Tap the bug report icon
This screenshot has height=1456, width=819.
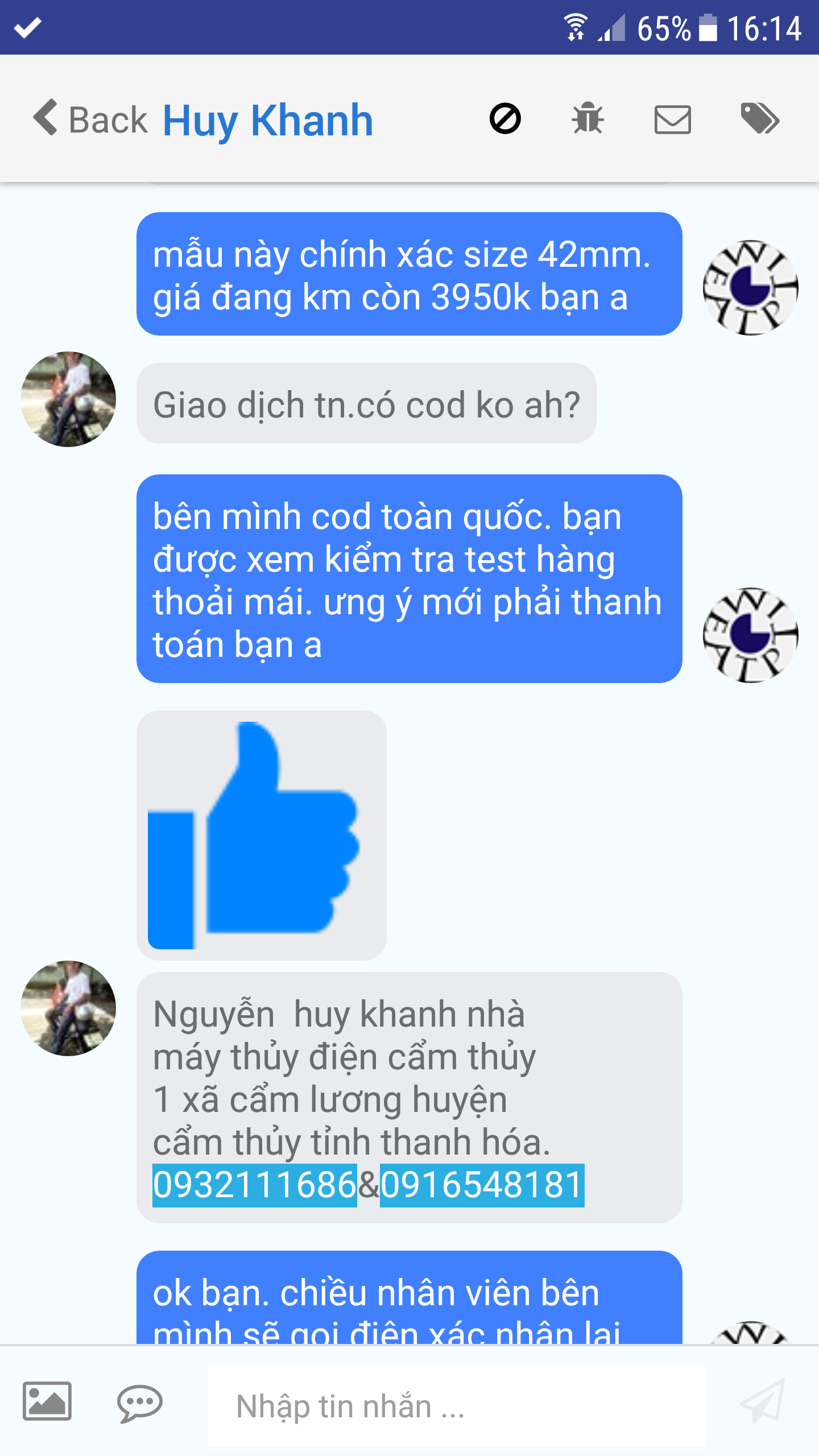(x=588, y=119)
